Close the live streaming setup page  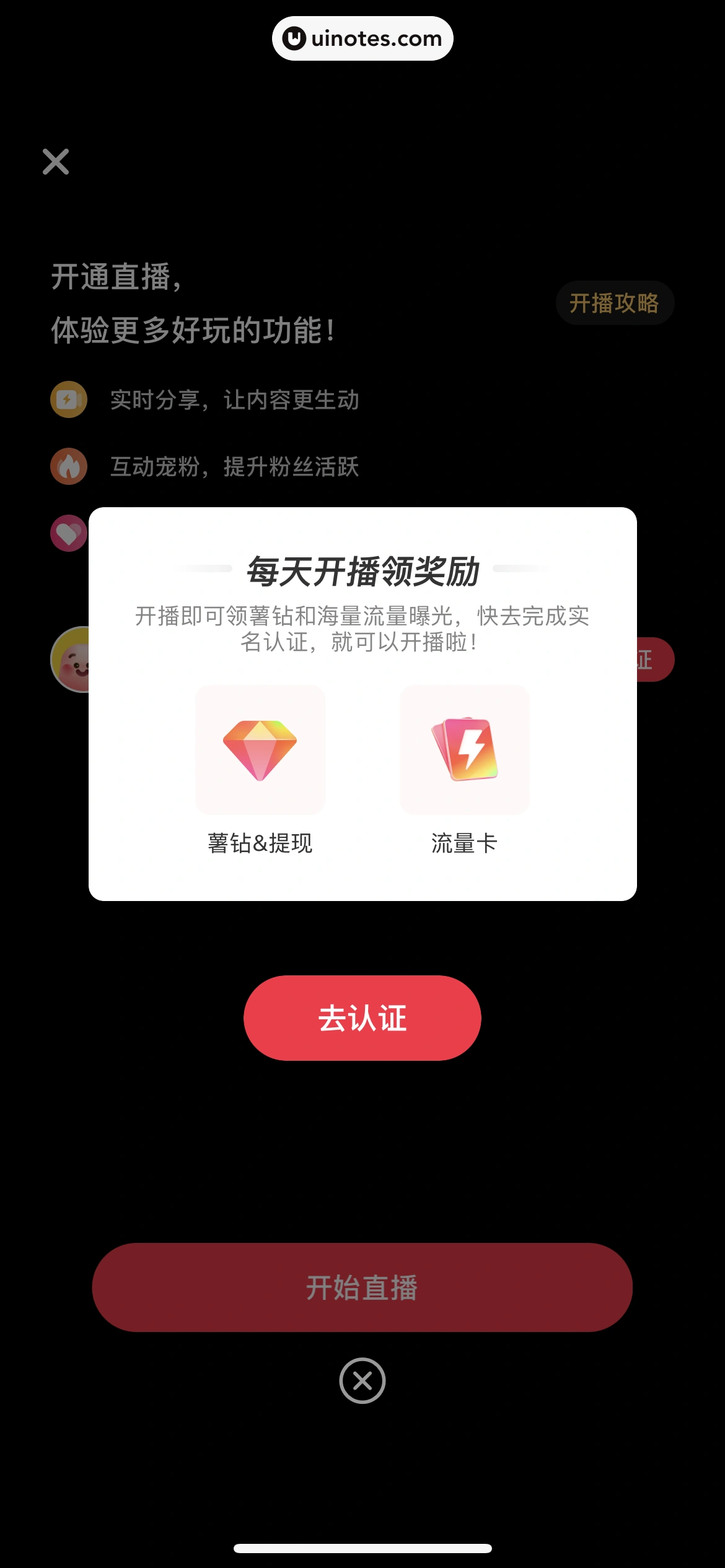point(56,162)
